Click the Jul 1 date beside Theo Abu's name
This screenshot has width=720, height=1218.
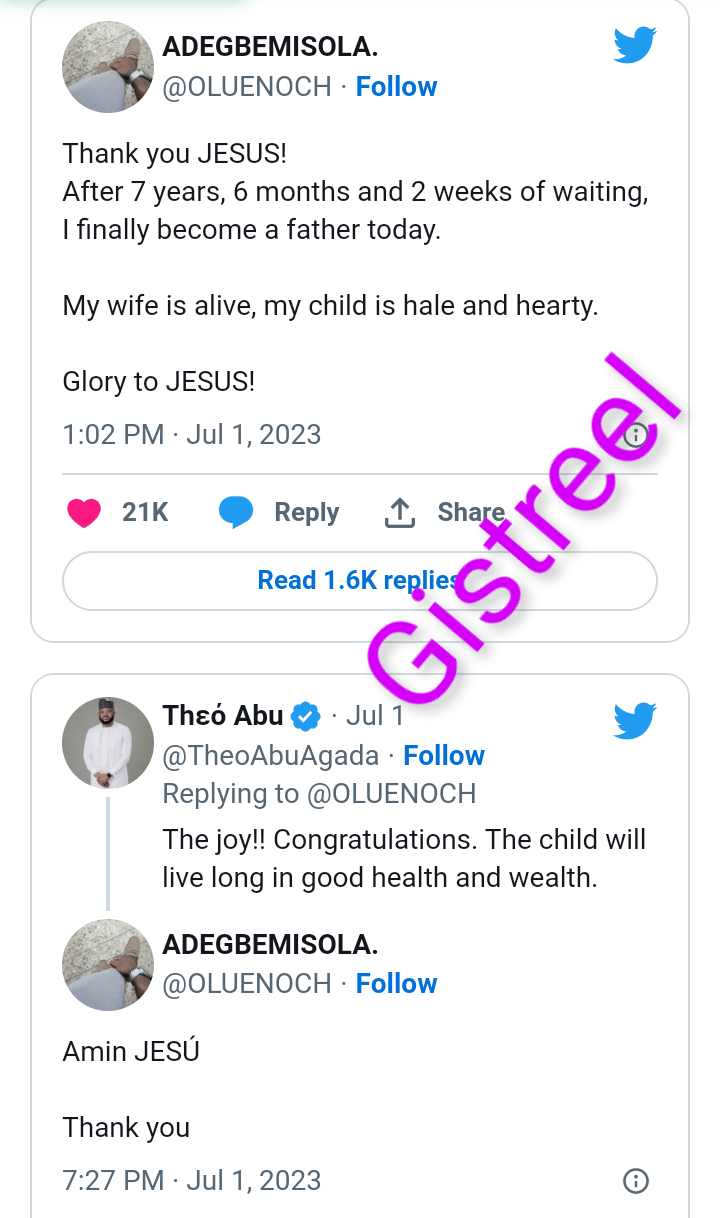375,715
